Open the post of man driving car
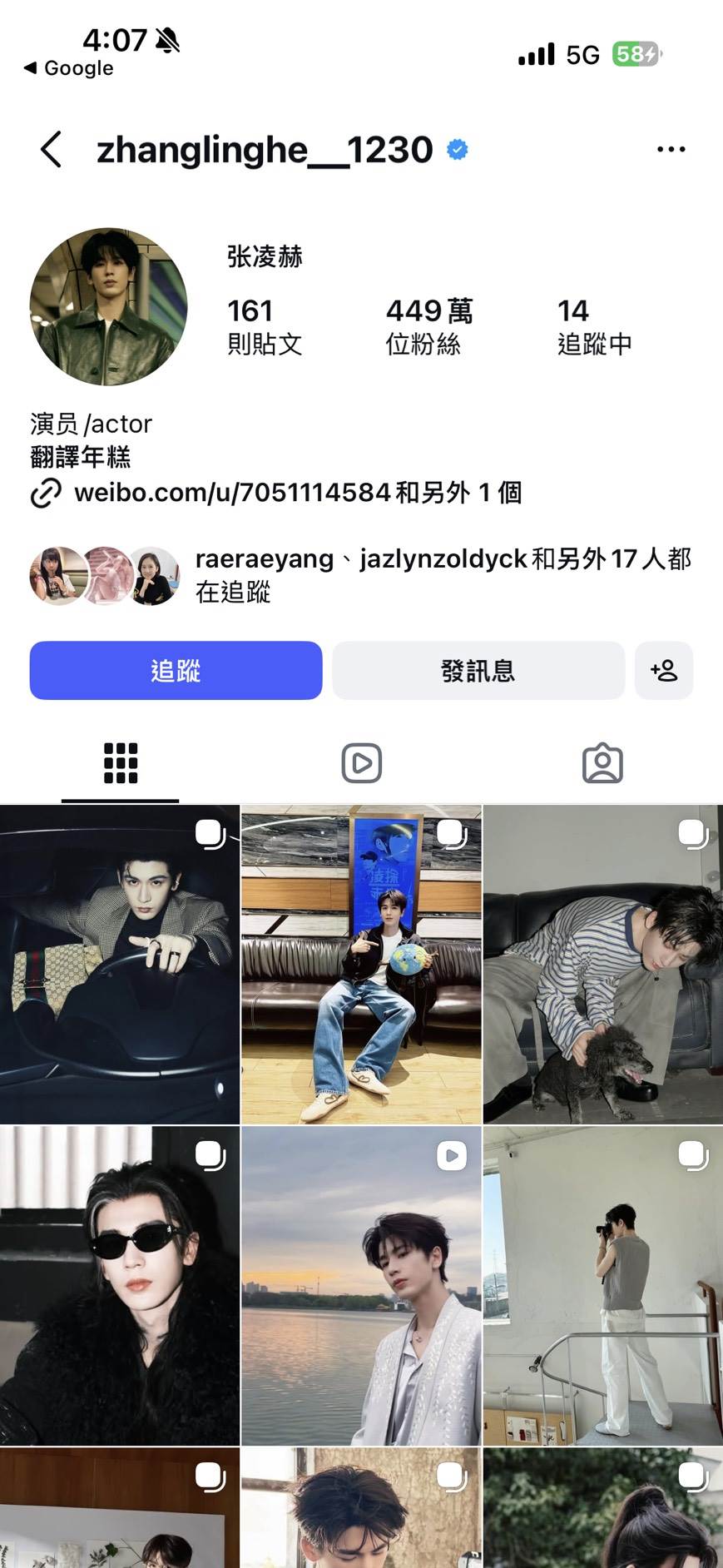 click(x=119, y=965)
